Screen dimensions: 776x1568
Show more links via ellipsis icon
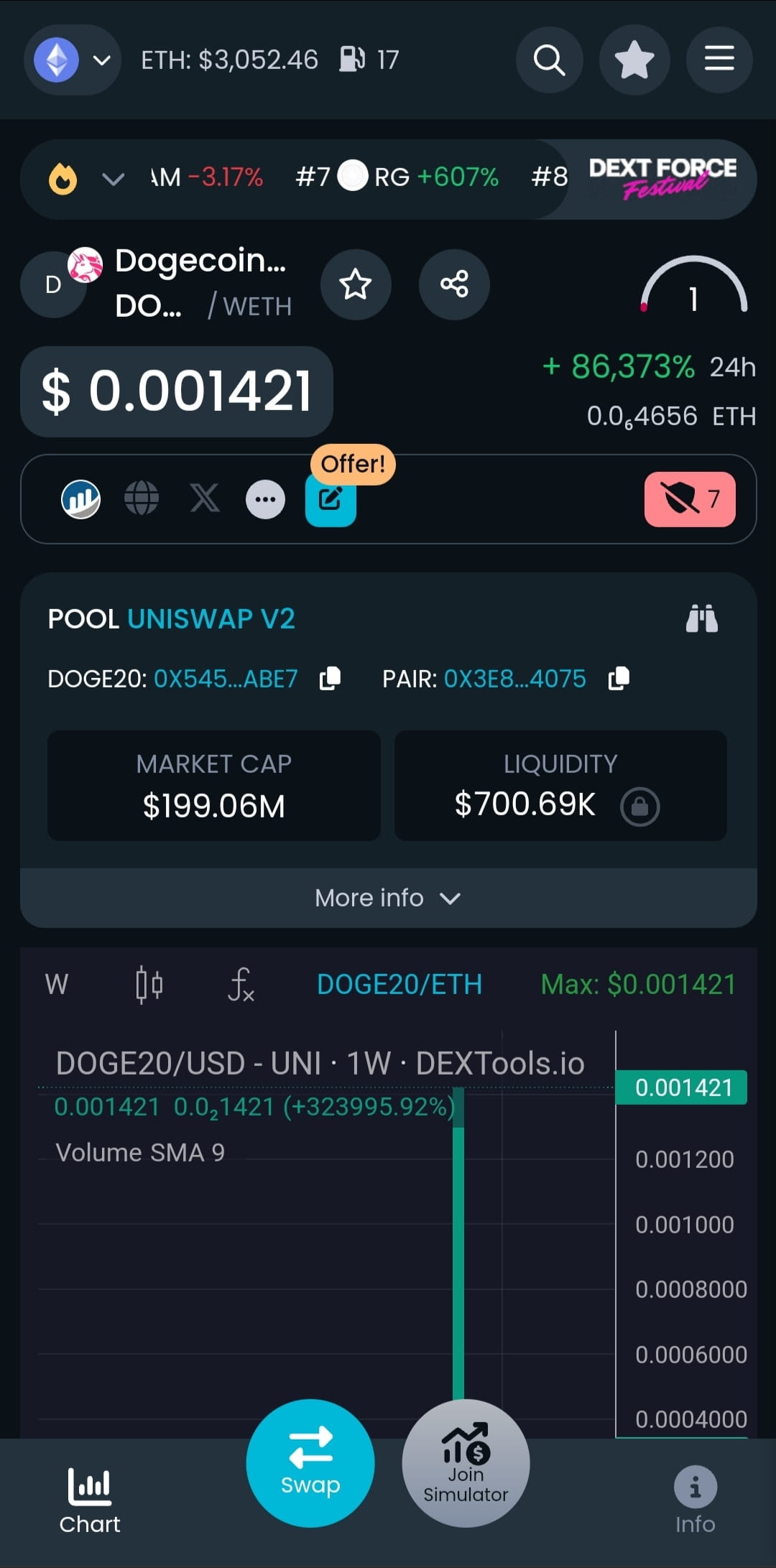point(266,498)
